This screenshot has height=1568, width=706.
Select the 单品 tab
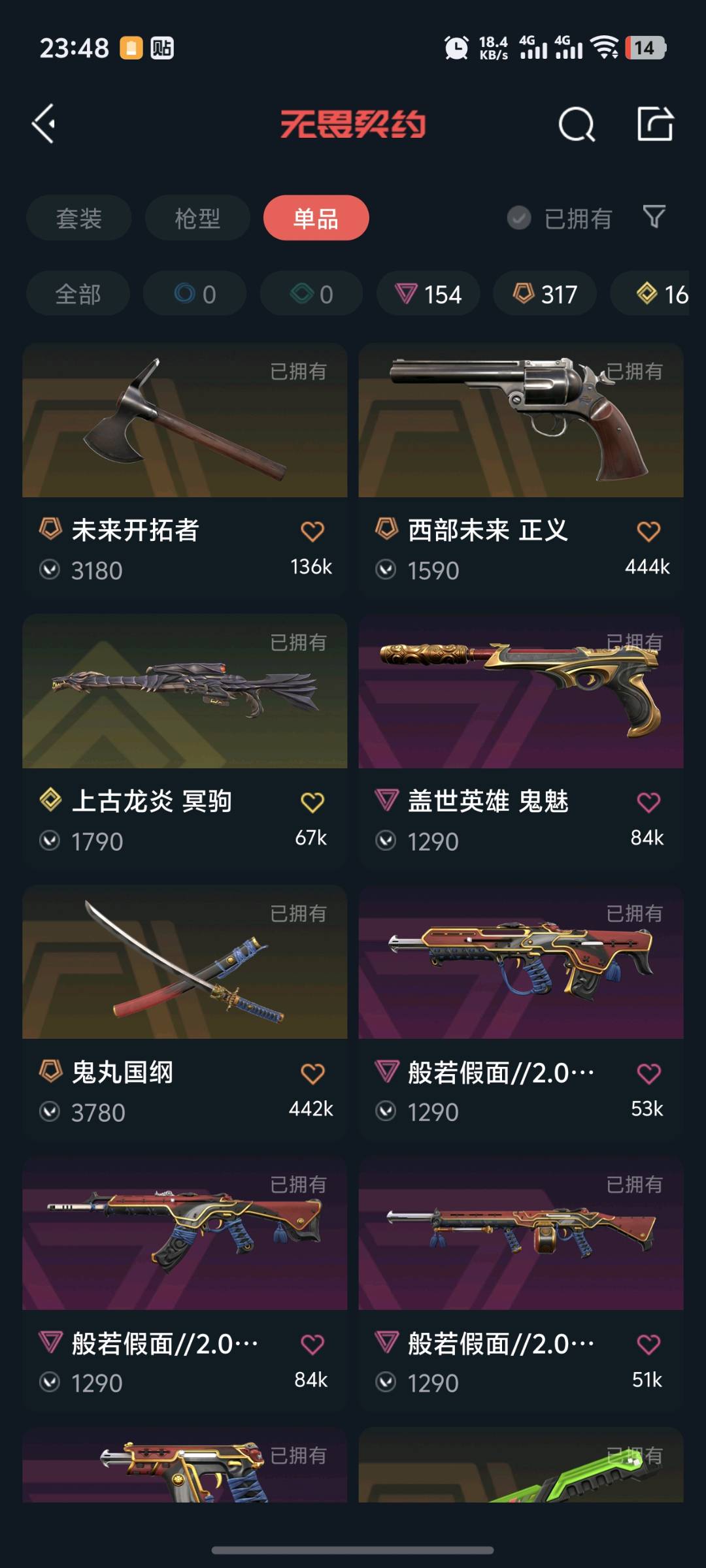pyautogui.click(x=316, y=218)
